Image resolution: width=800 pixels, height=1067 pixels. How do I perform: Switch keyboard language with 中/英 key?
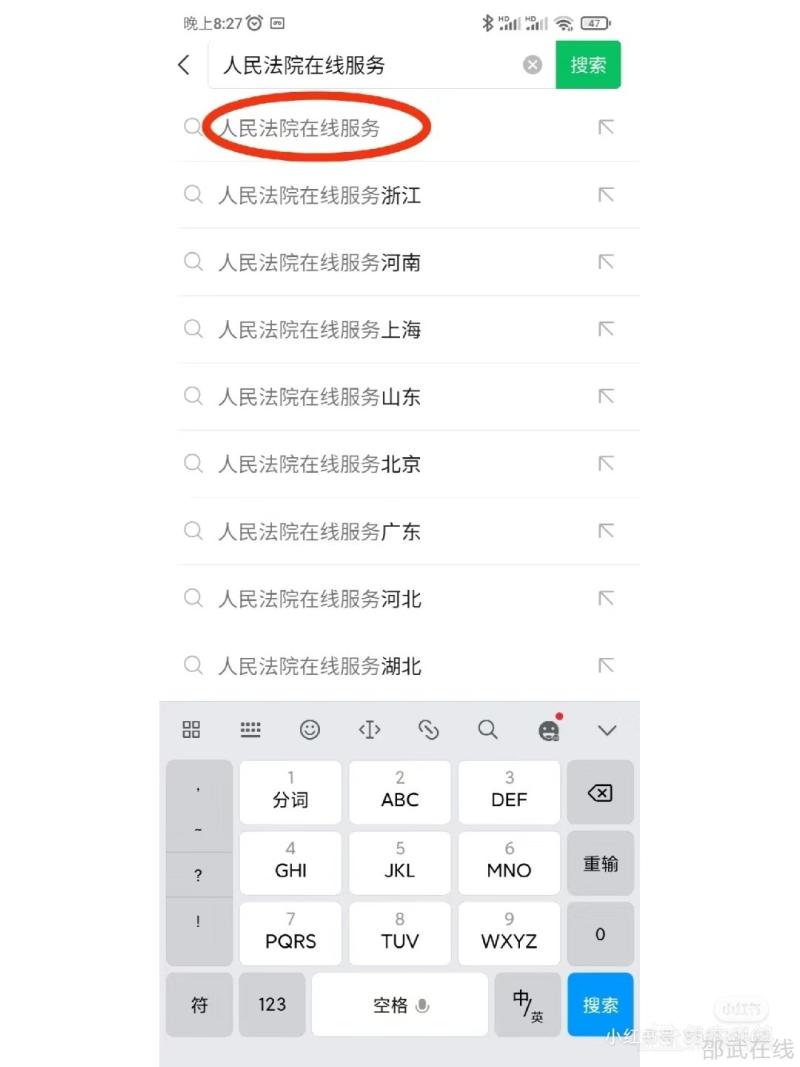point(527,1005)
